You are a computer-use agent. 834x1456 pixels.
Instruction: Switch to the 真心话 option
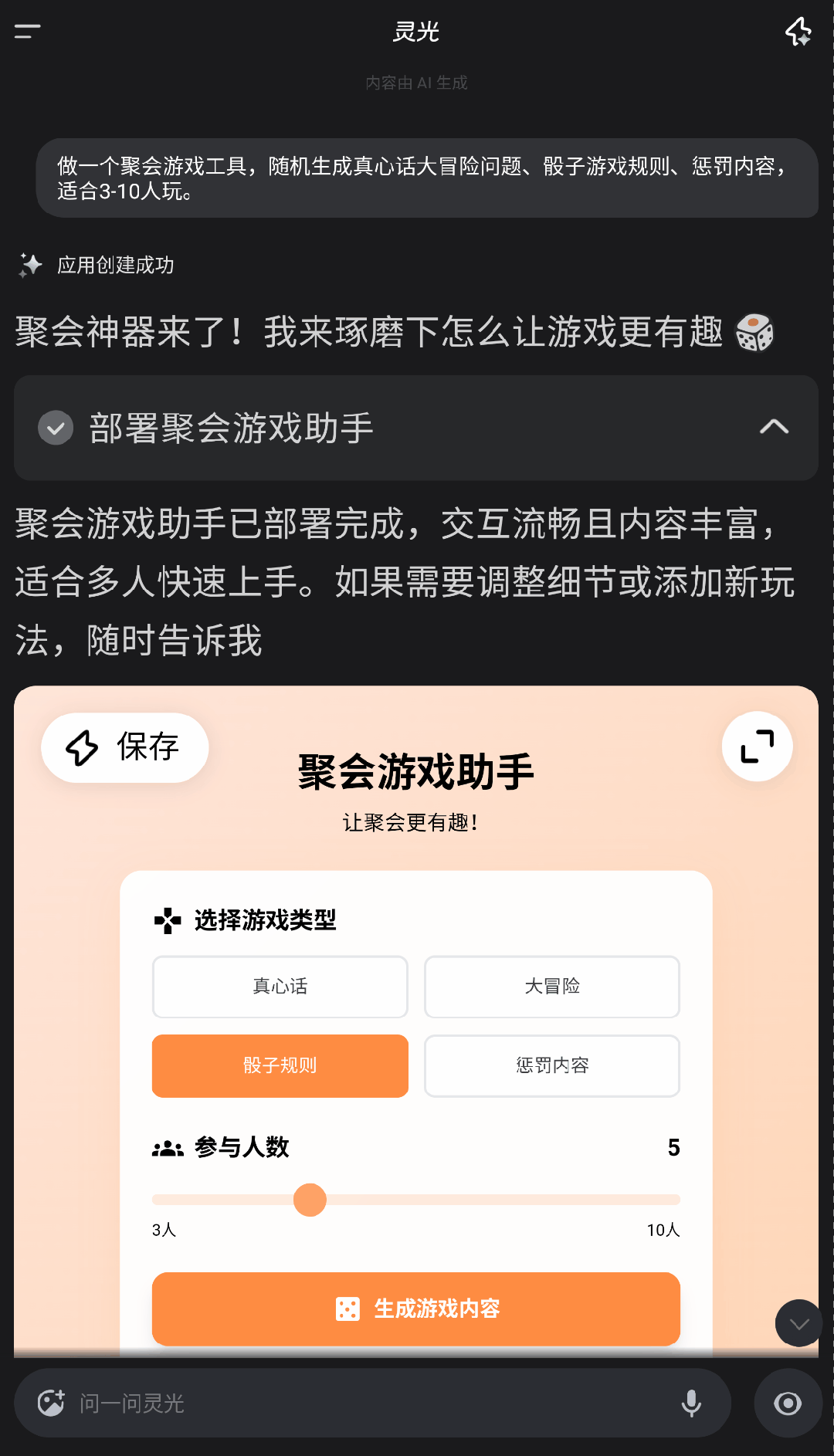280,987
